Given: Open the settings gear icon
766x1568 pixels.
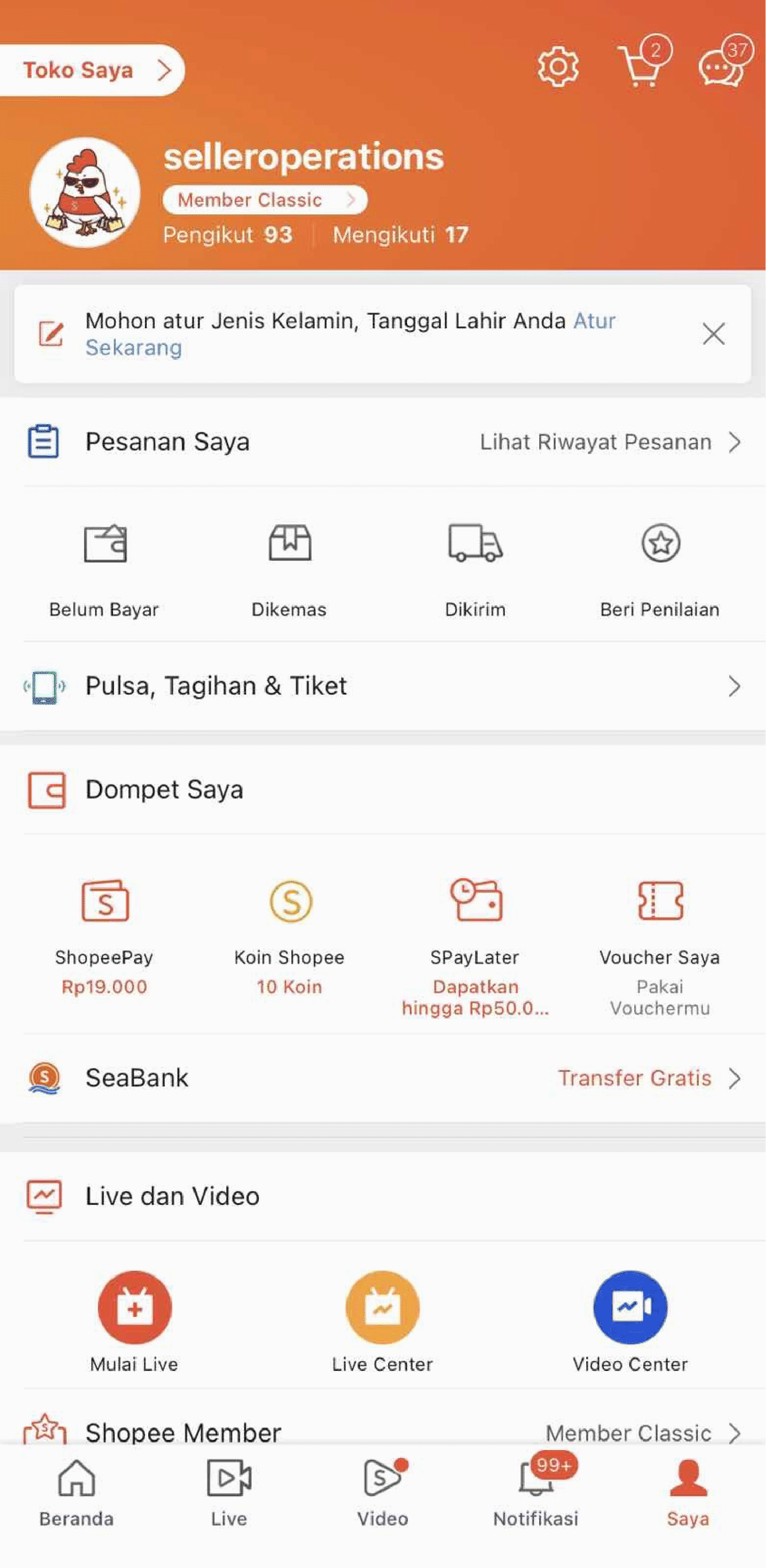Looking at the screenshot, I should (557, 67).
